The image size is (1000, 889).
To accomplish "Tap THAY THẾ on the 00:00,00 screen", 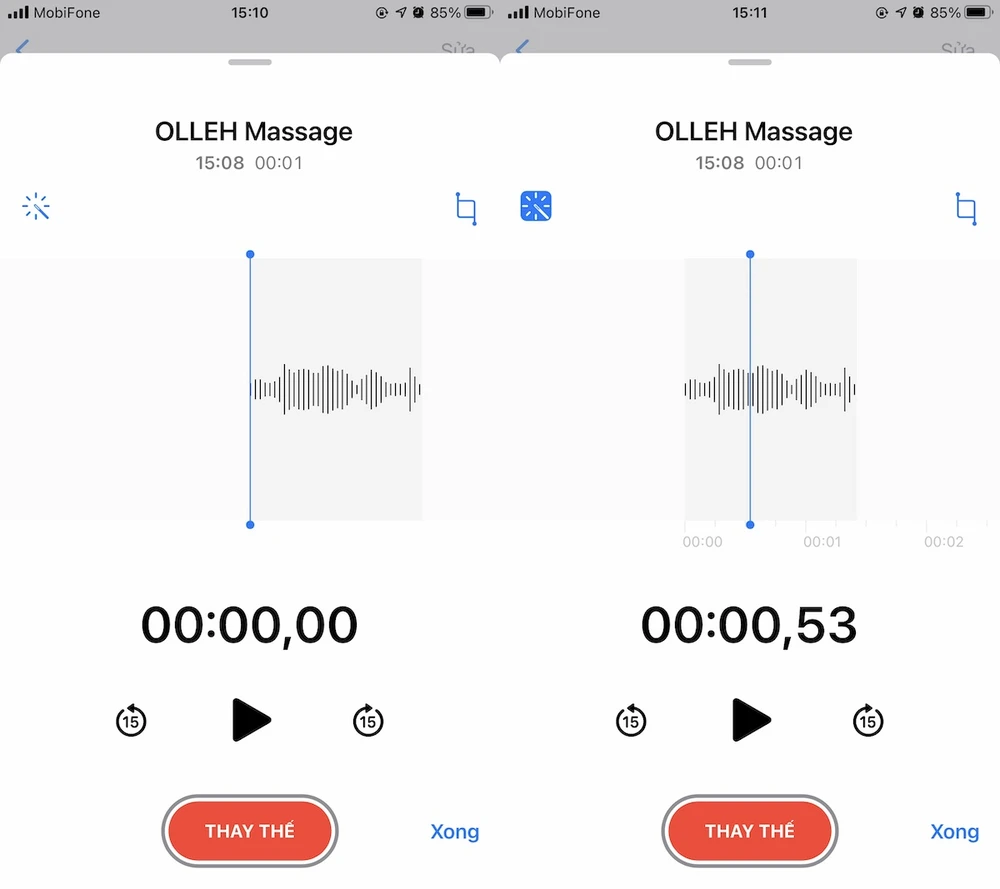I will tap(250, 831).
